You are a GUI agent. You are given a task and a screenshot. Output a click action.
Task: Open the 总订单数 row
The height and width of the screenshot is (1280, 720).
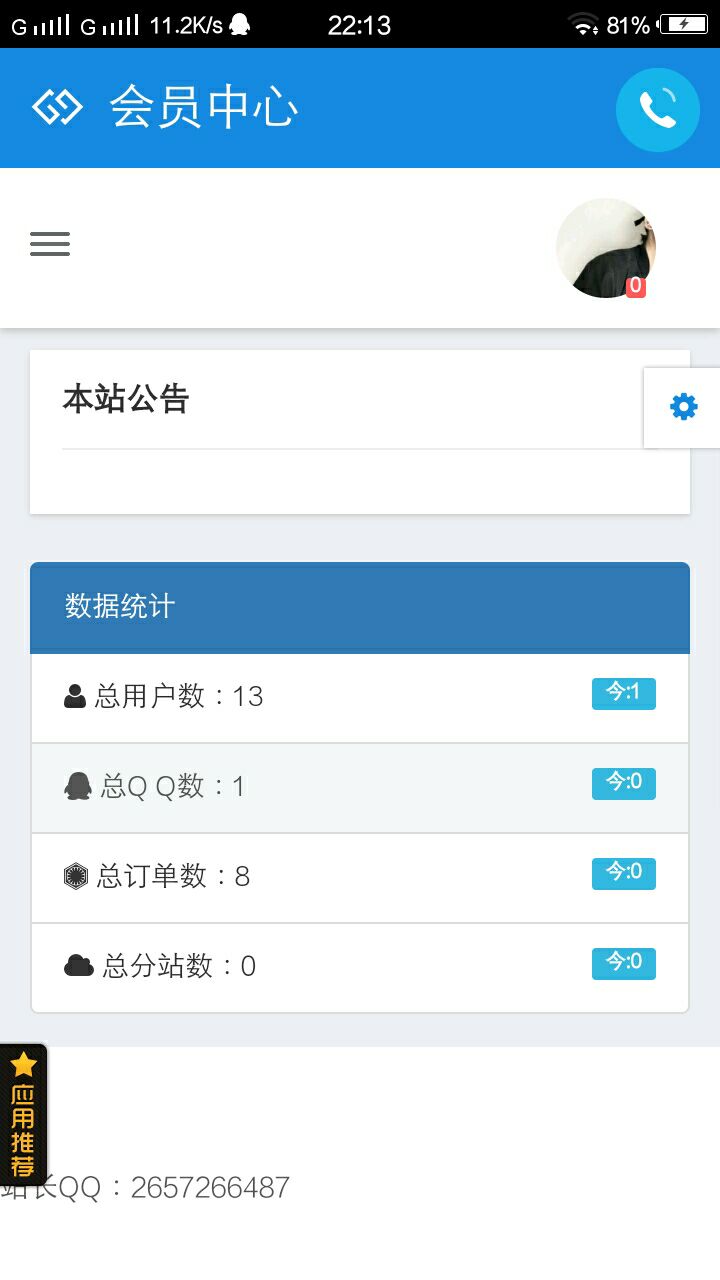click(x=360, y=878)
